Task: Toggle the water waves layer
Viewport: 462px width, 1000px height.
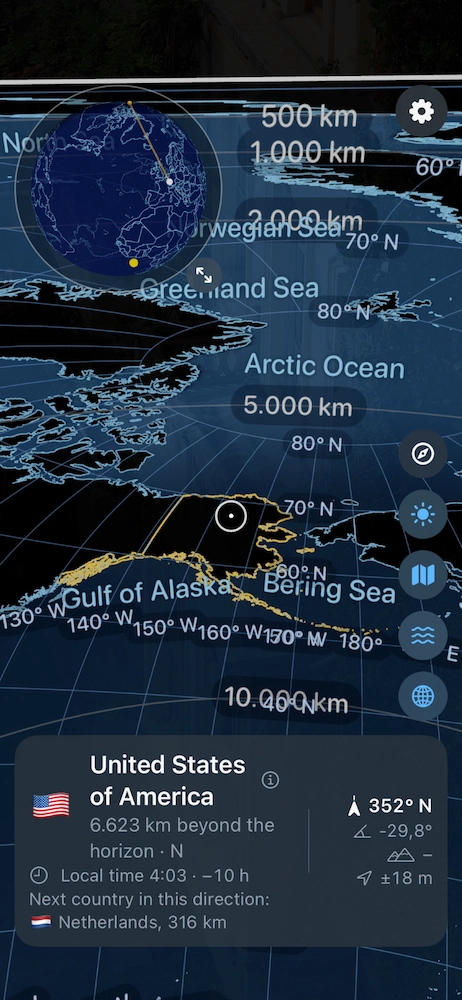Action: click(x=422, y=635)
